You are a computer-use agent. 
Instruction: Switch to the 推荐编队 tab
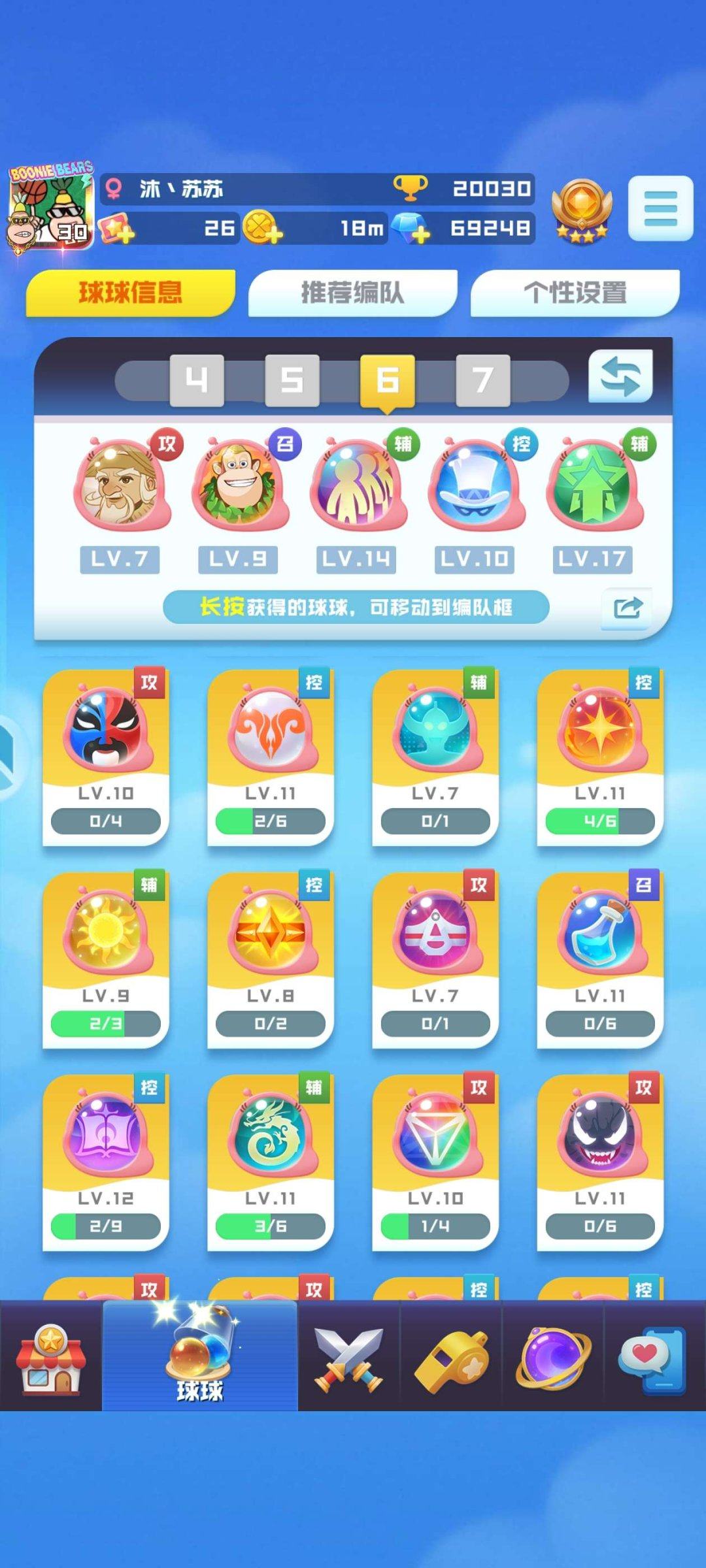[352, 292]
